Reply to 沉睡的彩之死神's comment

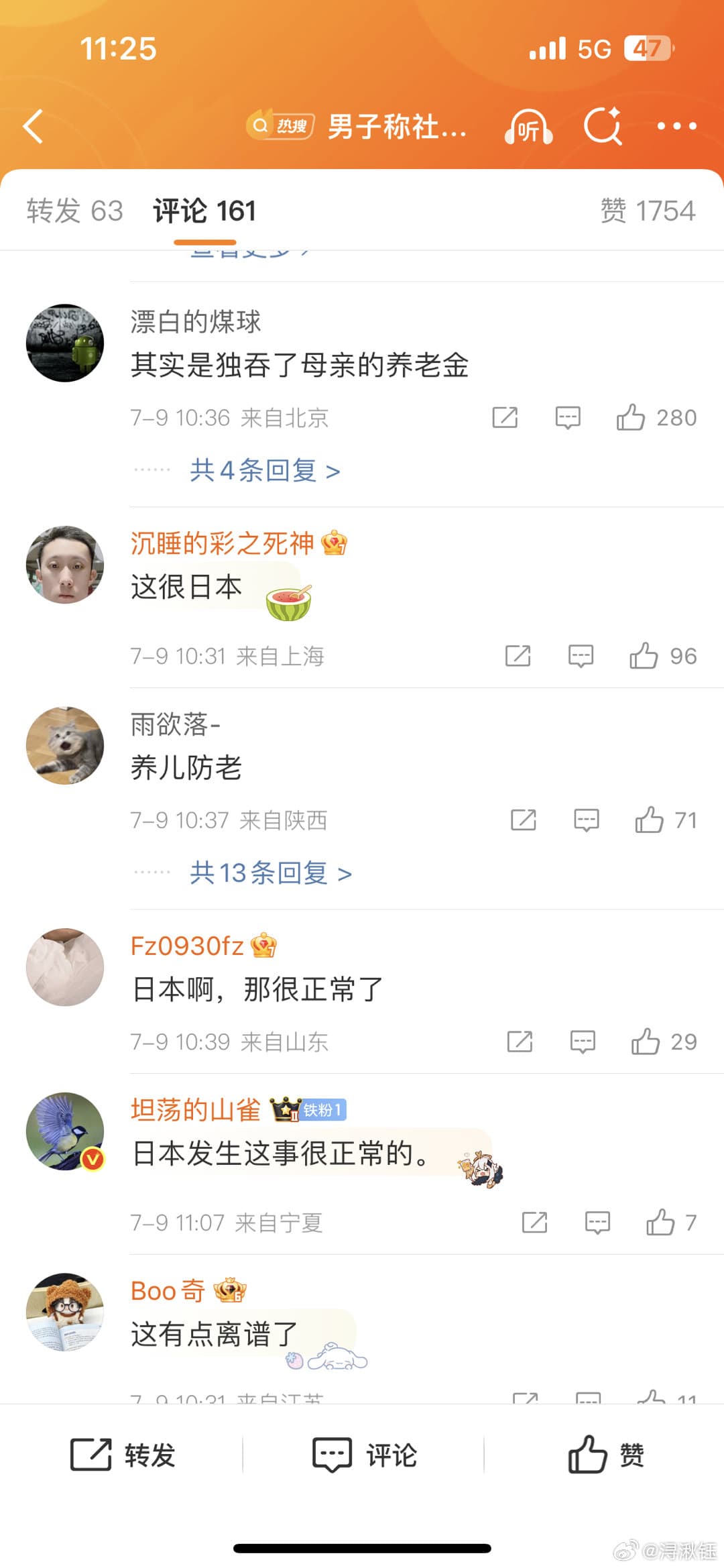(x=581, y=656)
